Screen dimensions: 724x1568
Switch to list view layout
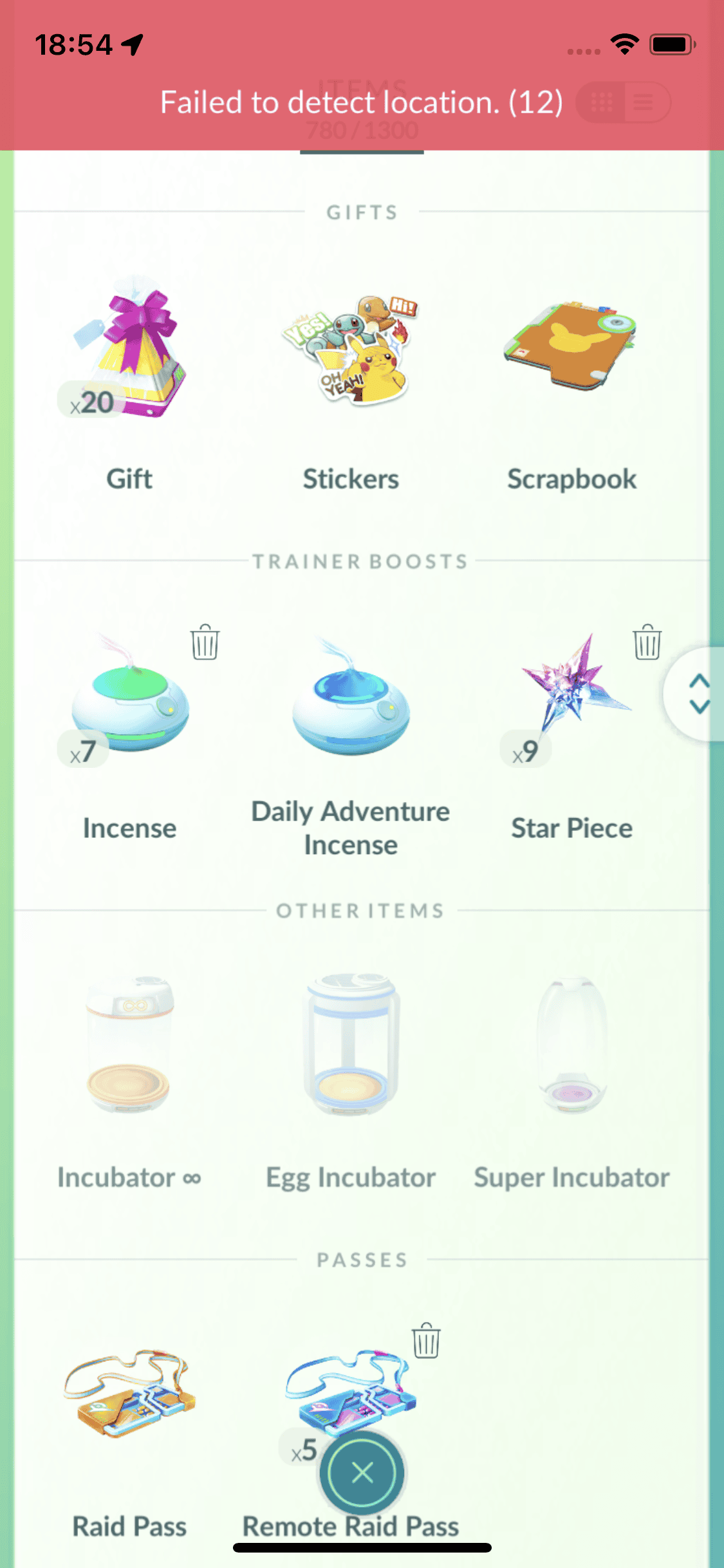tap(644, 102)
